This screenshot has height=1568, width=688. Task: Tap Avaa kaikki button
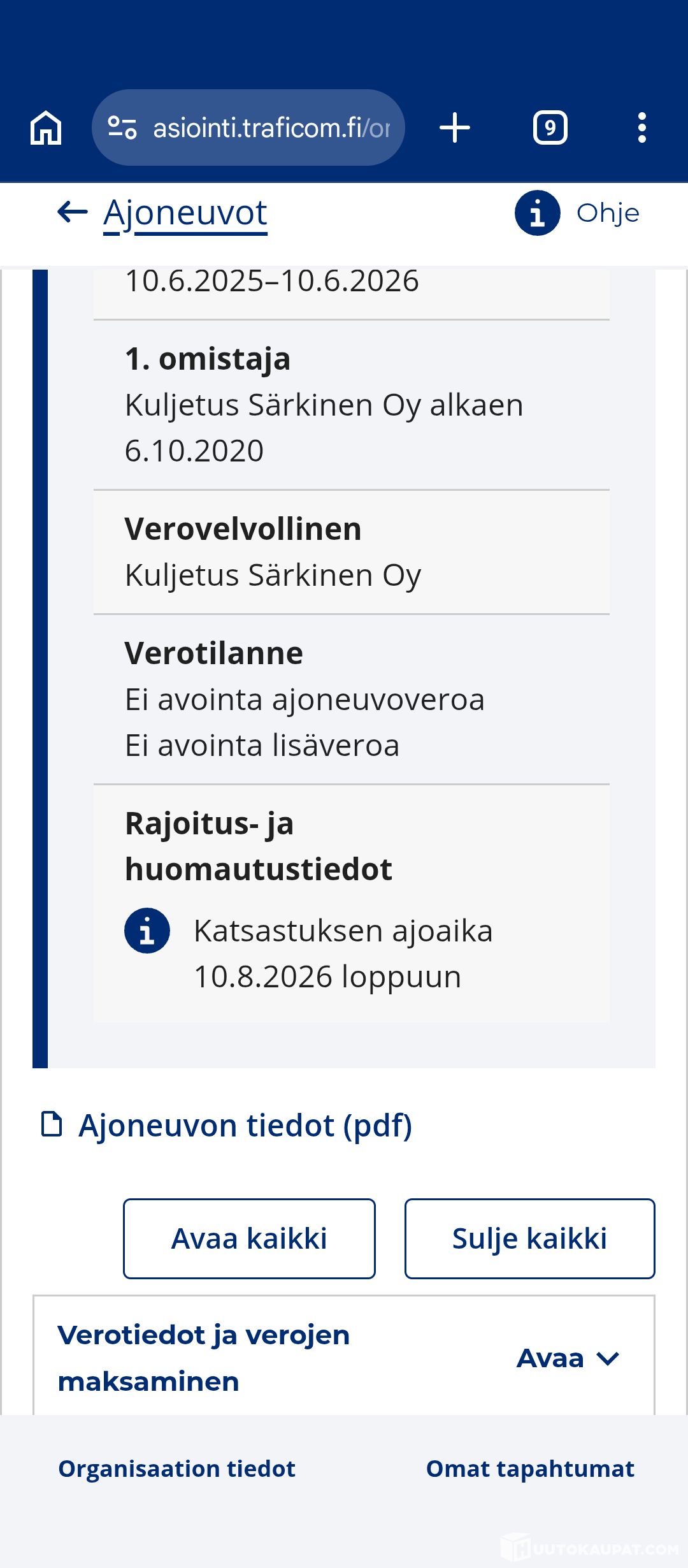point(249,1238)
